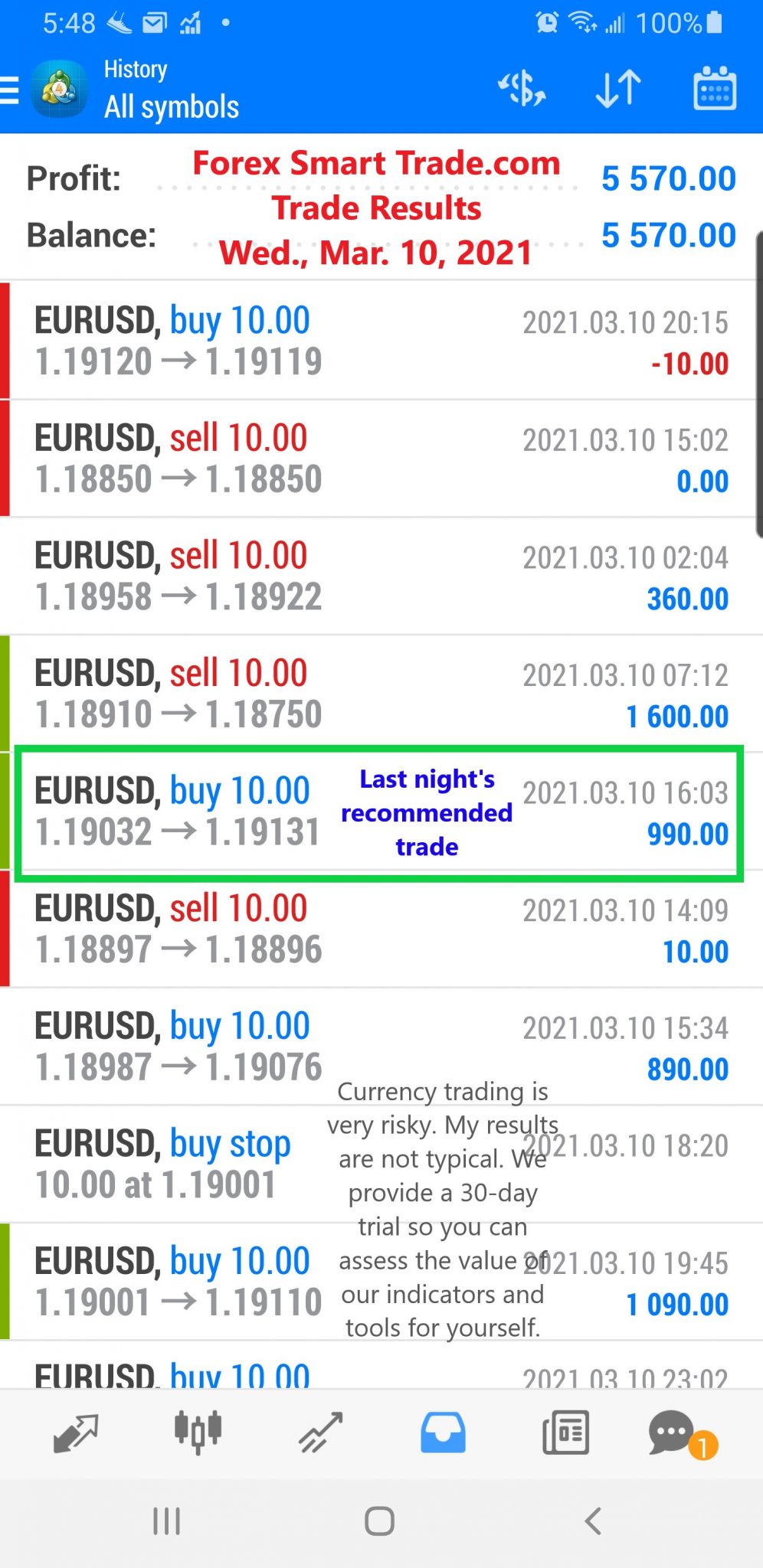View the EURUSD sell with 360.00 profit

381,577
